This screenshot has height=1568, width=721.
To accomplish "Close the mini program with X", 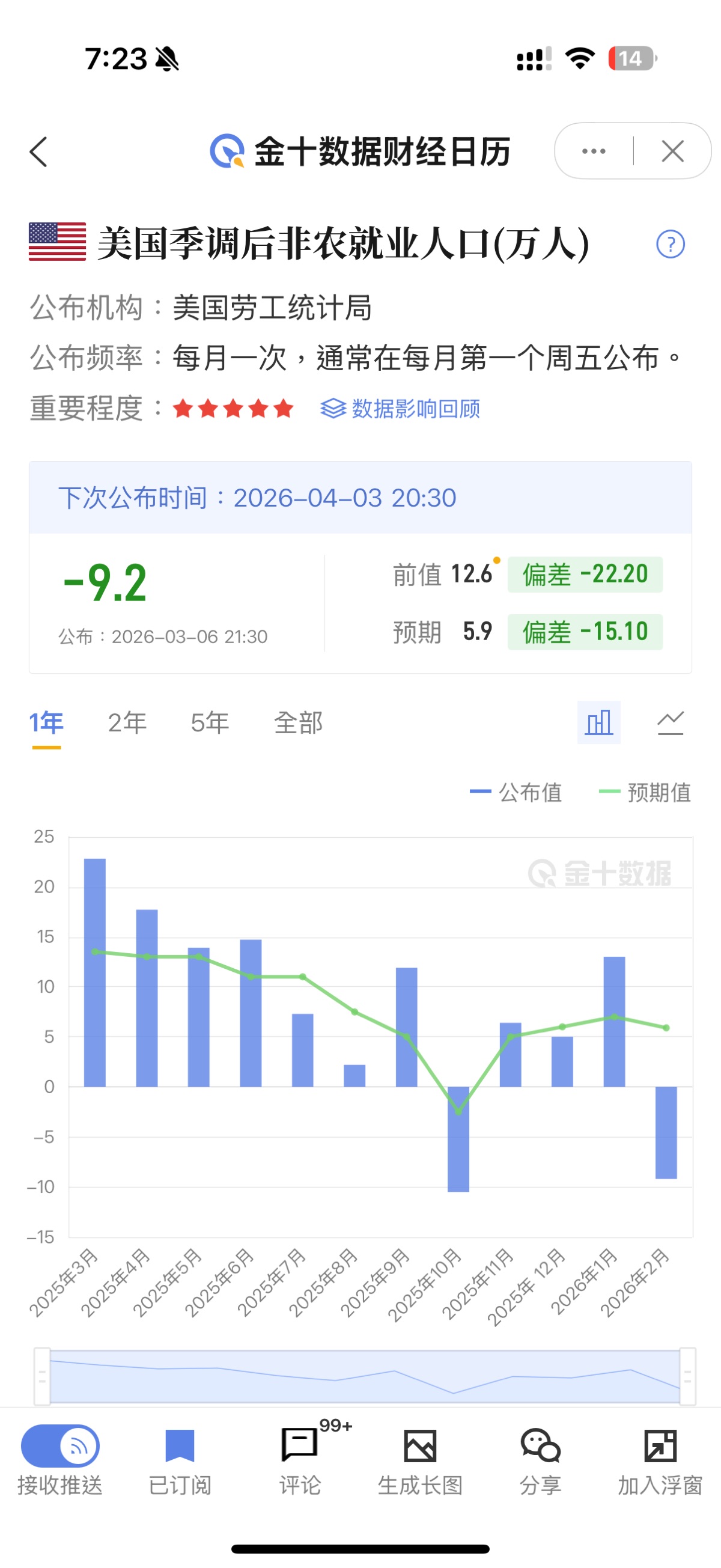I will (672, 151).
